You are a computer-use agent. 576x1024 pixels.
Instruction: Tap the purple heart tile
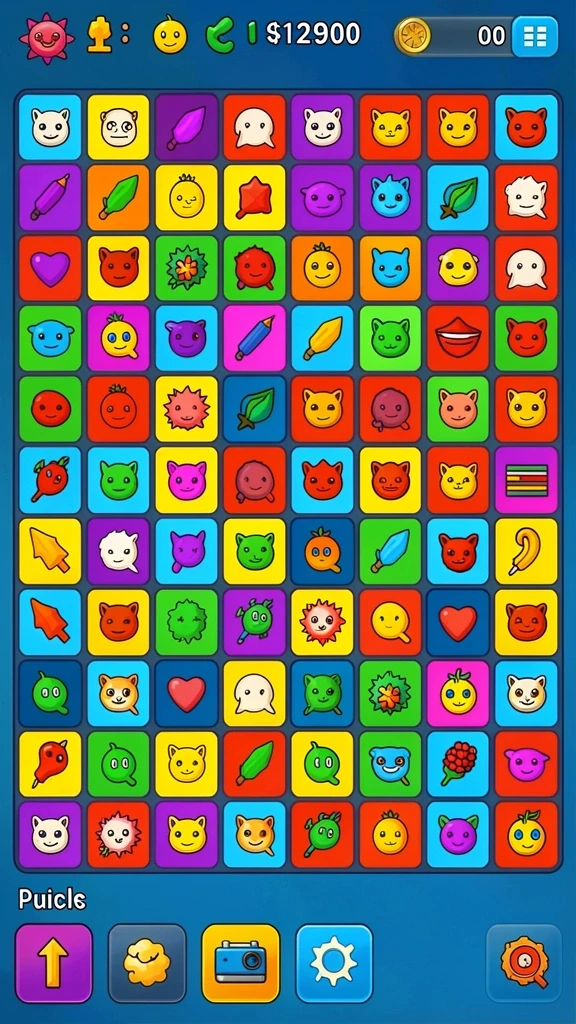click(x=50, y=268)
